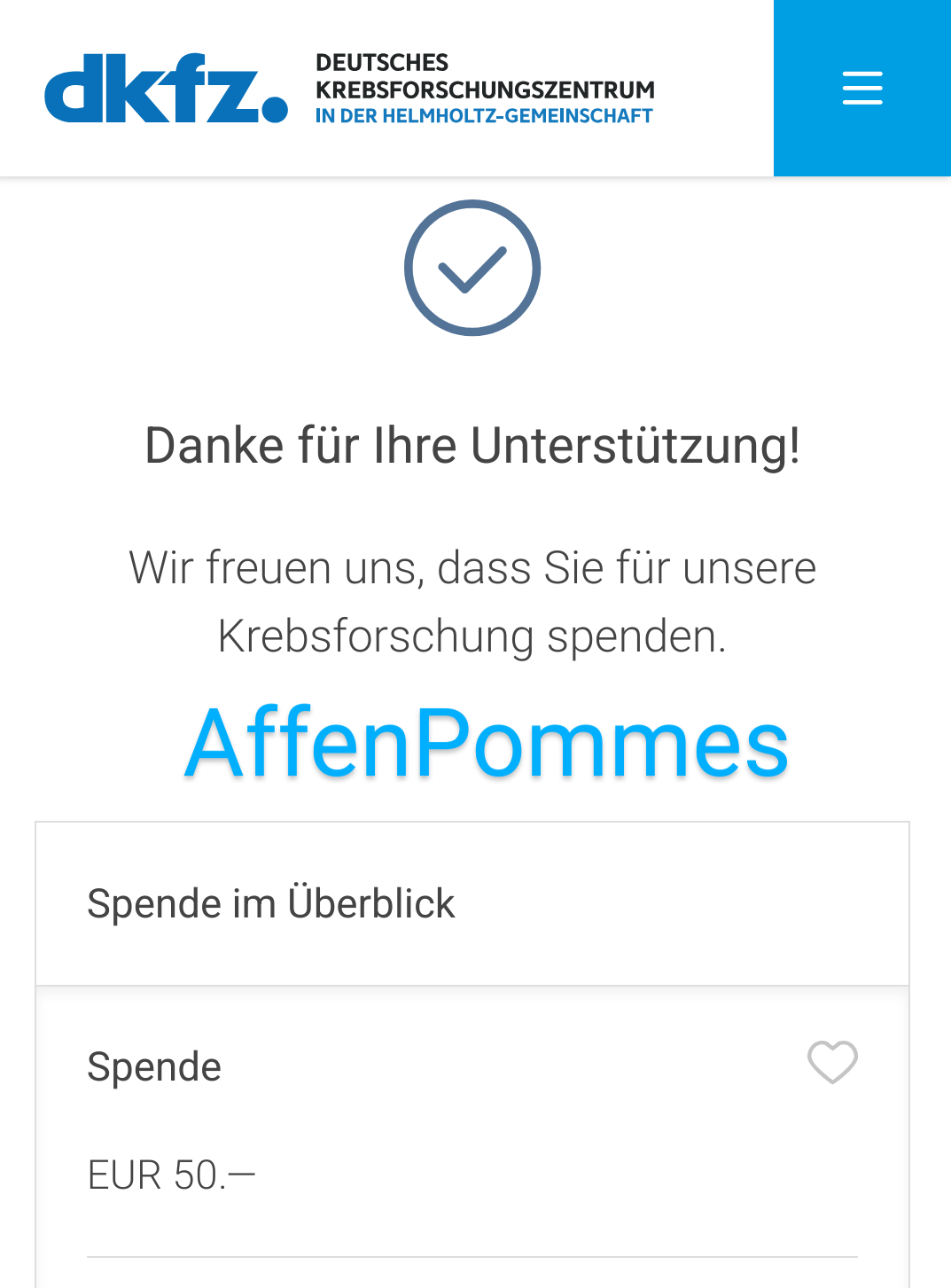The height and width of the screenshot is (1288, 951).
Task: Open the hamburger menu
Action: (x=861, y=88)
